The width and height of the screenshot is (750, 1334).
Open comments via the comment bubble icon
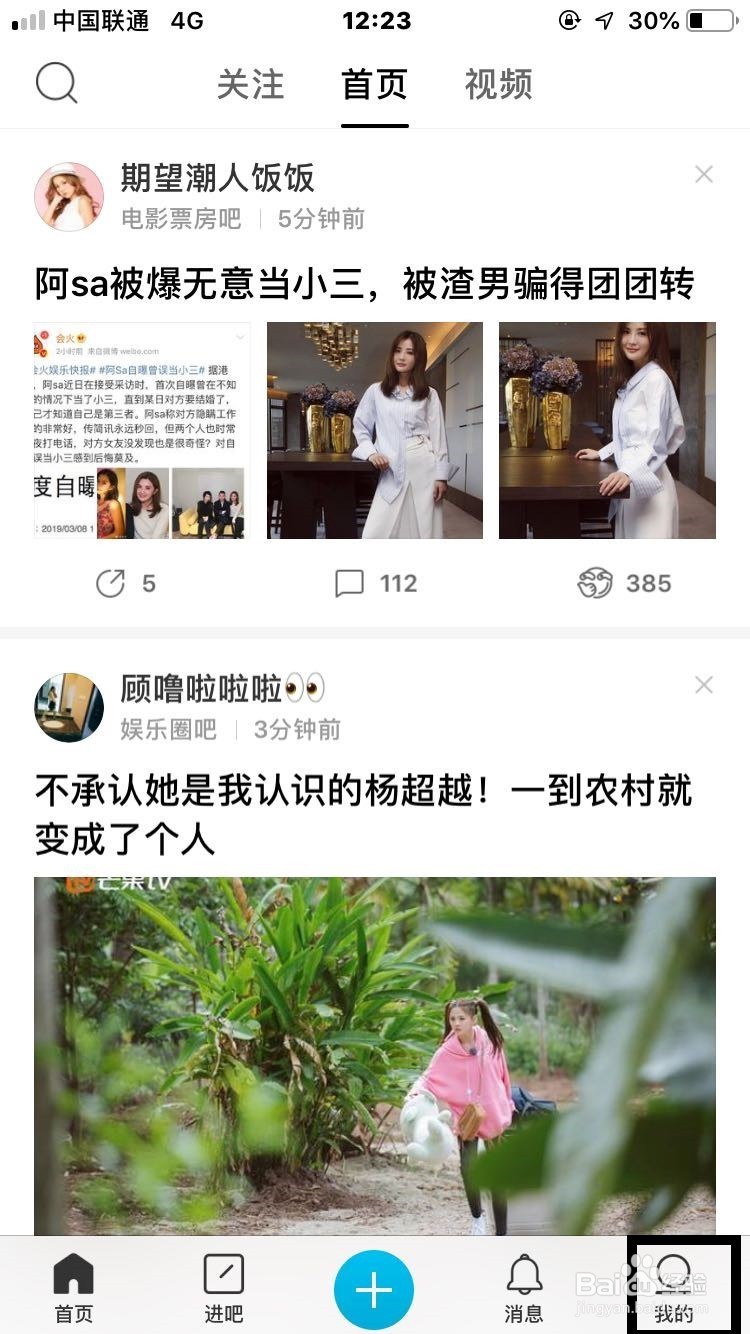[351, 583]
